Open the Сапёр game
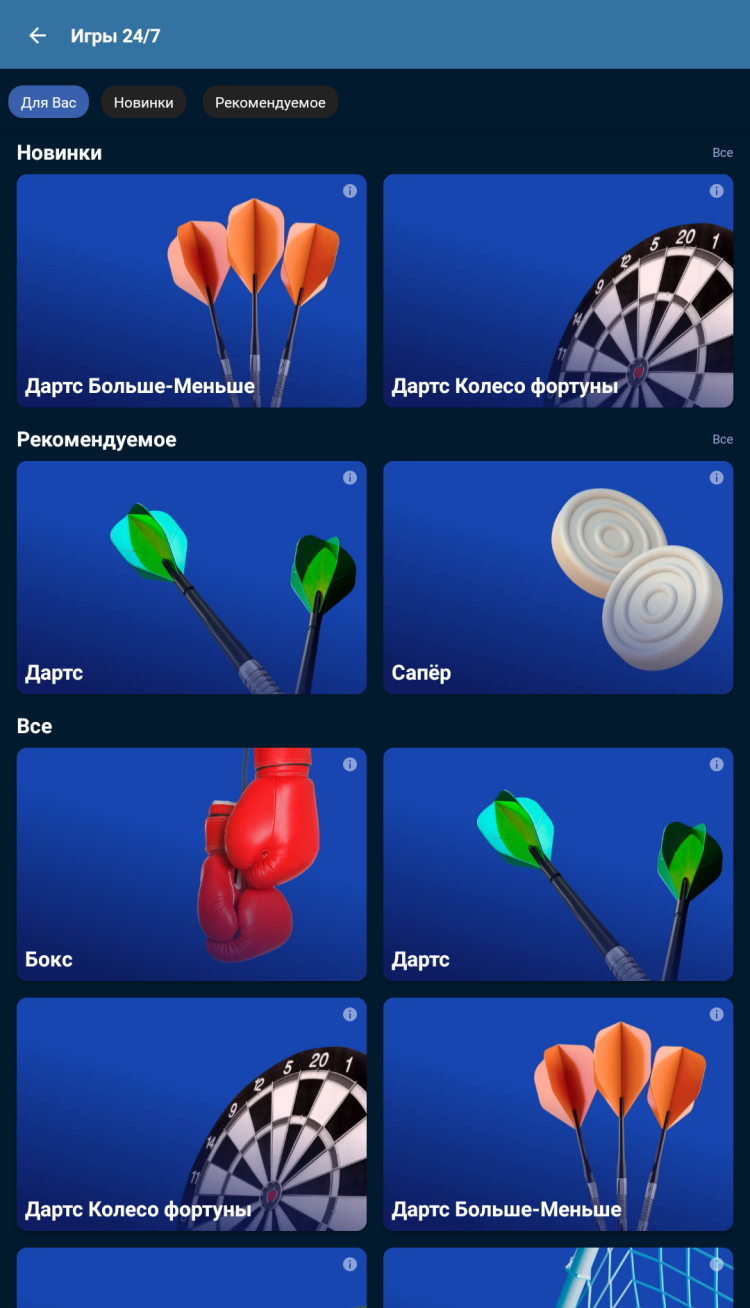The height and width of the screenshot is (1308, 750). (x=558, y=577)
